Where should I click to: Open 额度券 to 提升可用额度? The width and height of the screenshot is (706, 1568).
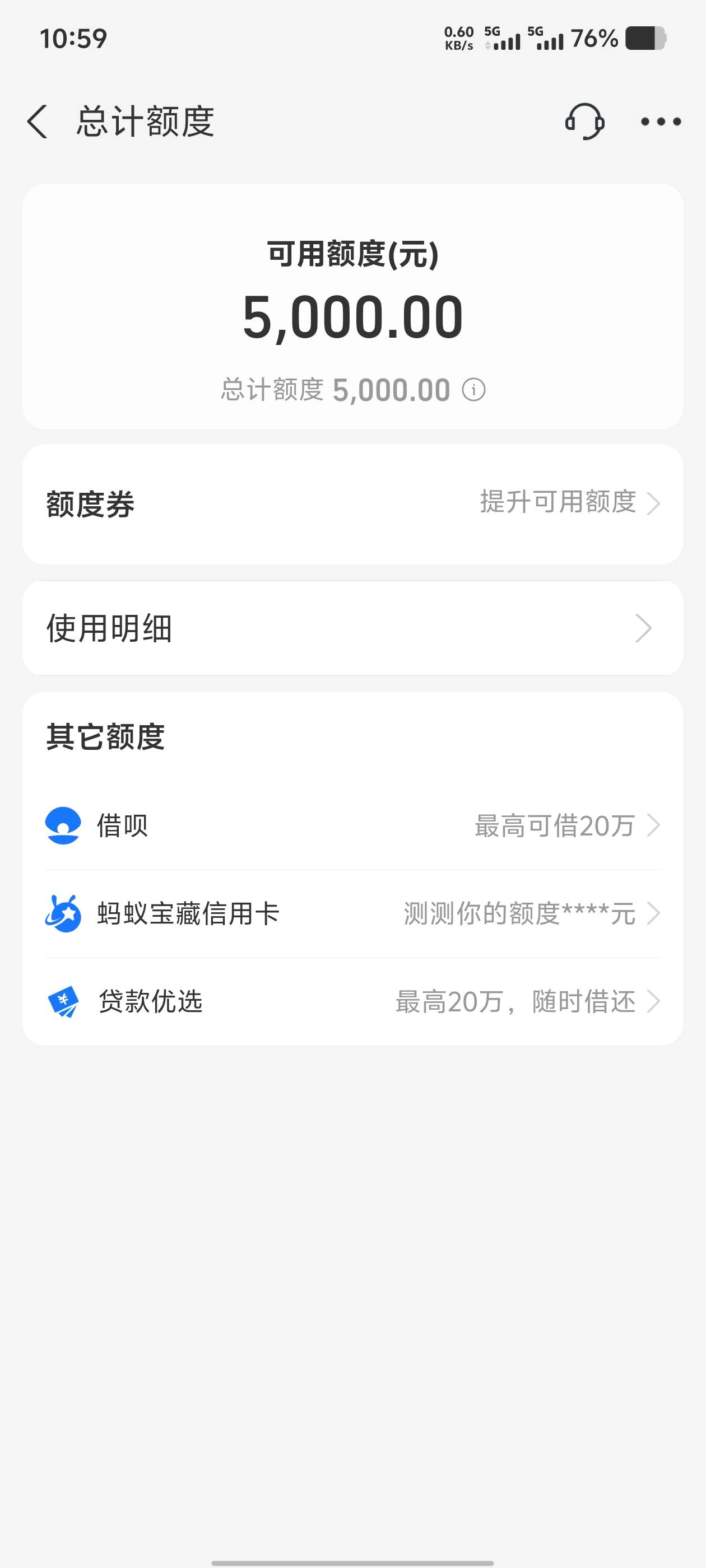[x=352, y=504]
